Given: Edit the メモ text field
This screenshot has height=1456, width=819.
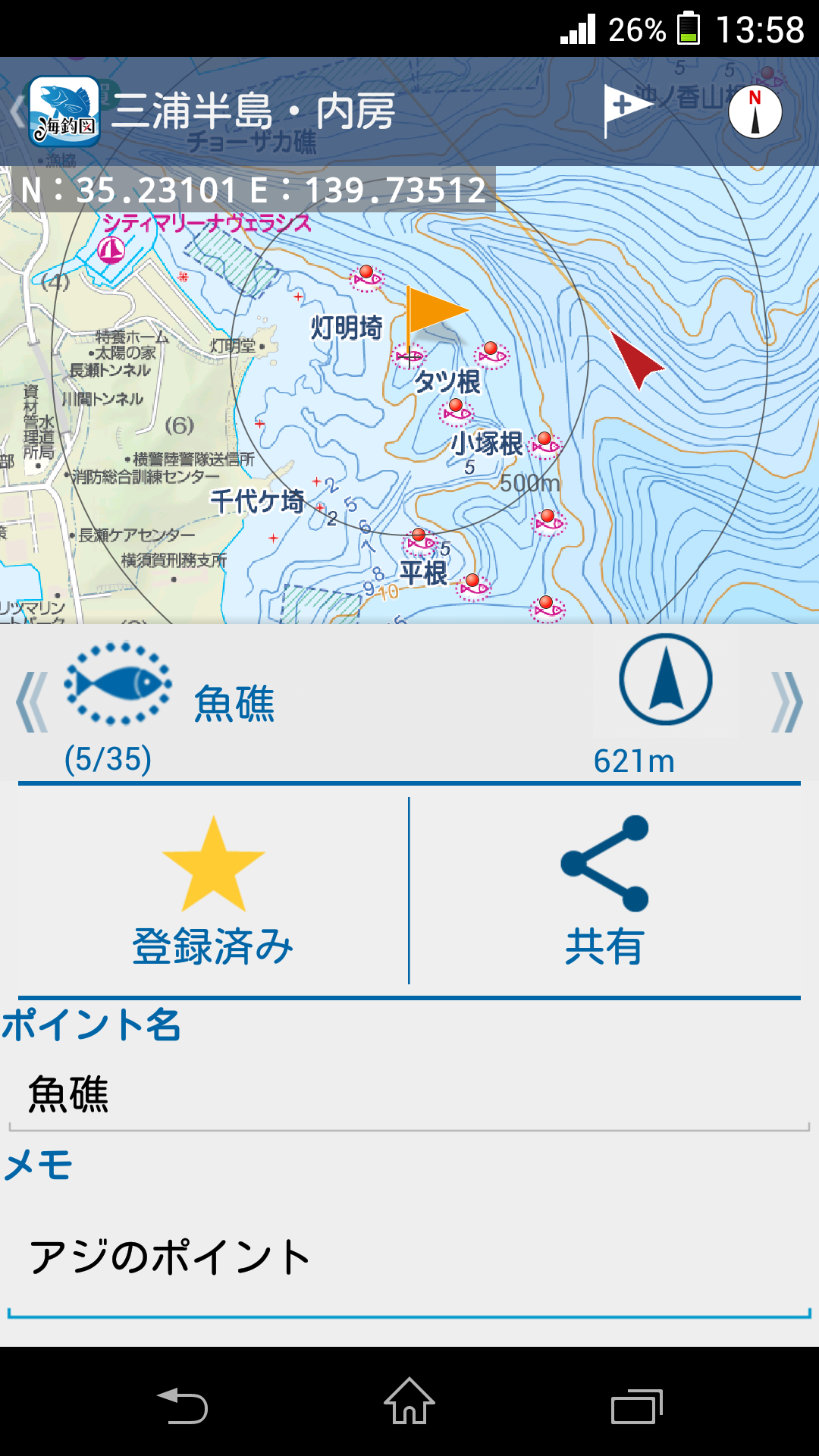Looking at the screenshot, I should (x=409, y=1257).
